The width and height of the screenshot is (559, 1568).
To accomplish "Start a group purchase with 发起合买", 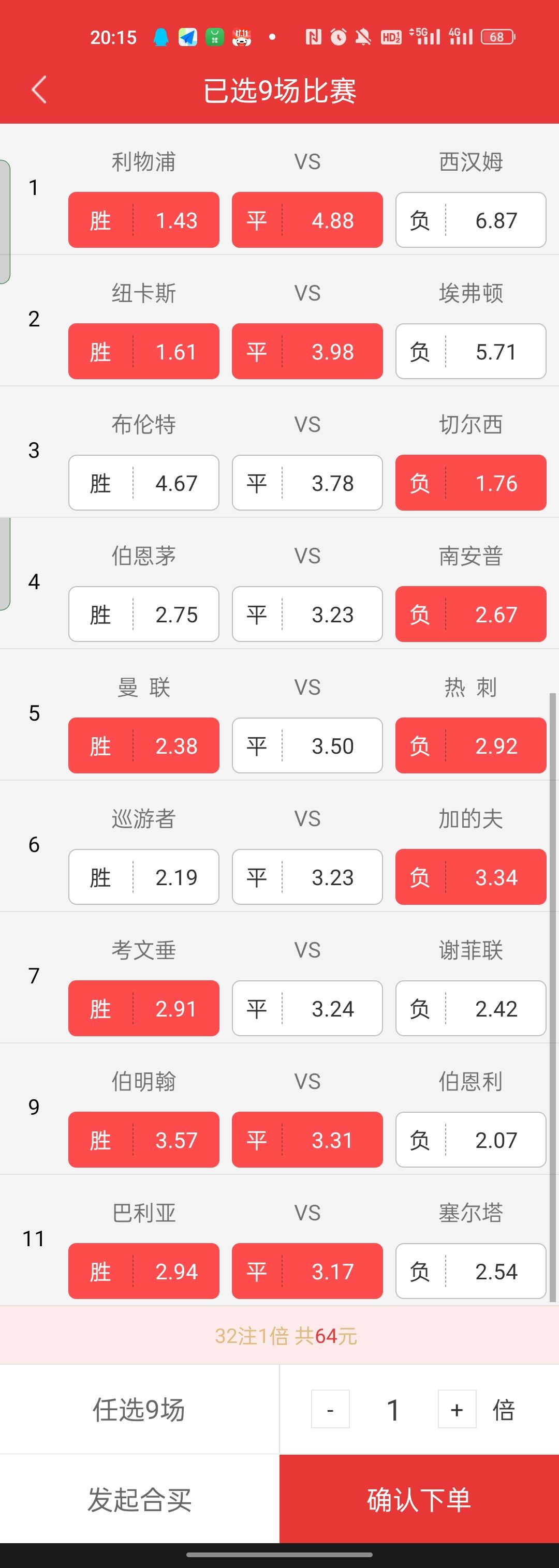I will [139, 1499].
